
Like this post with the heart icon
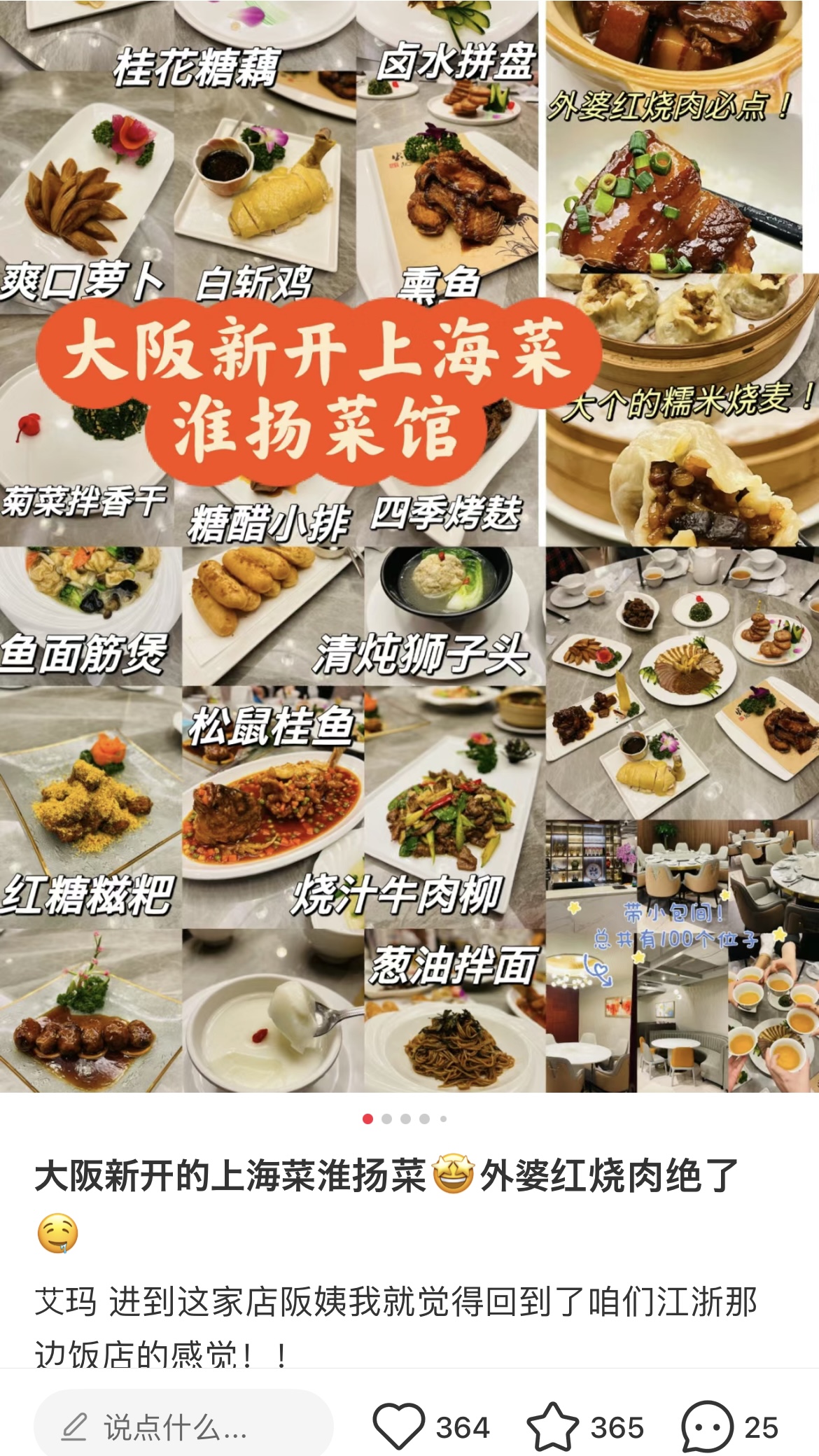[x=398, y=1427]
